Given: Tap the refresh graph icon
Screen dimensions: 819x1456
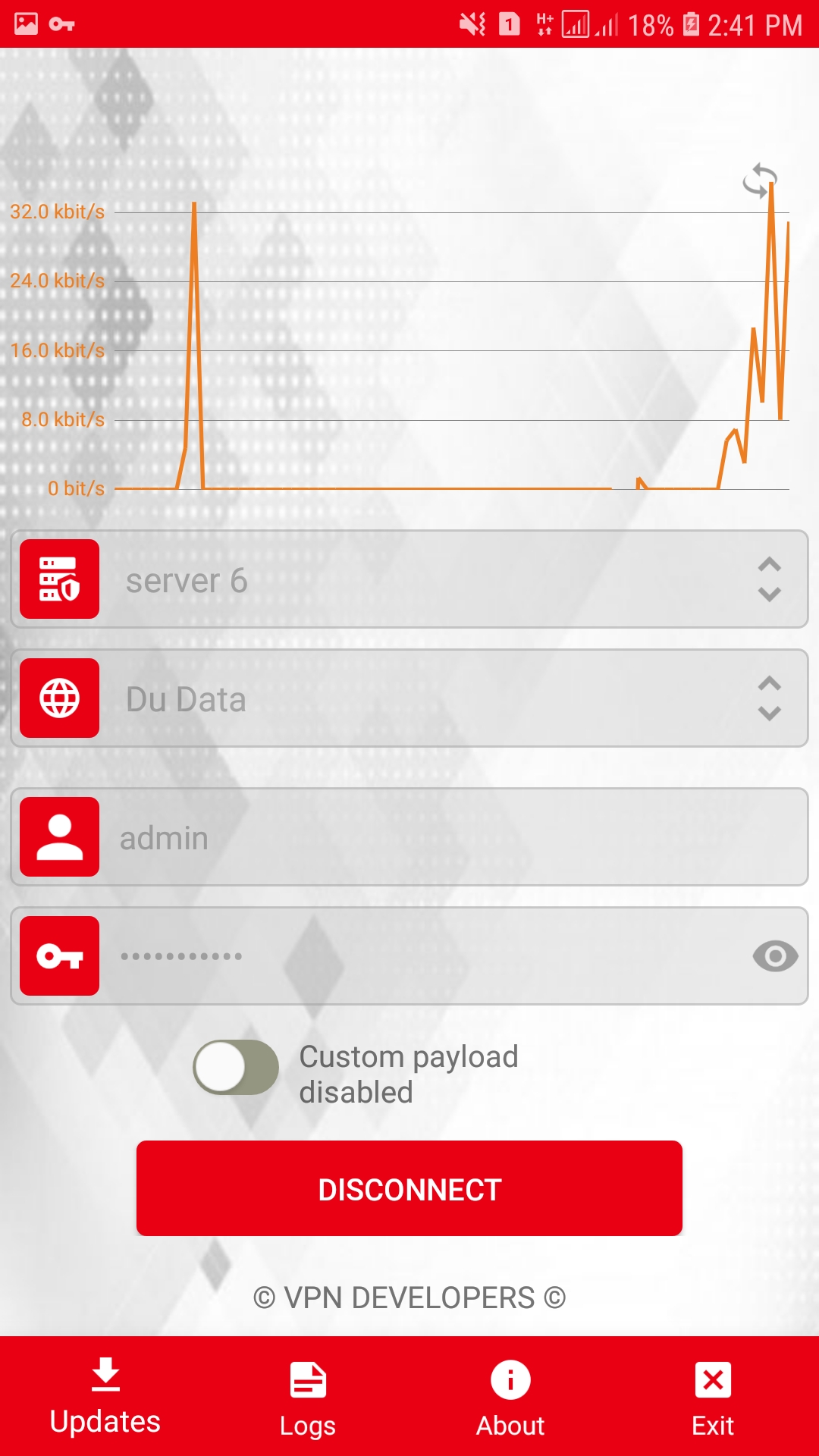Looking at the screenshot, I should point(760,181).
